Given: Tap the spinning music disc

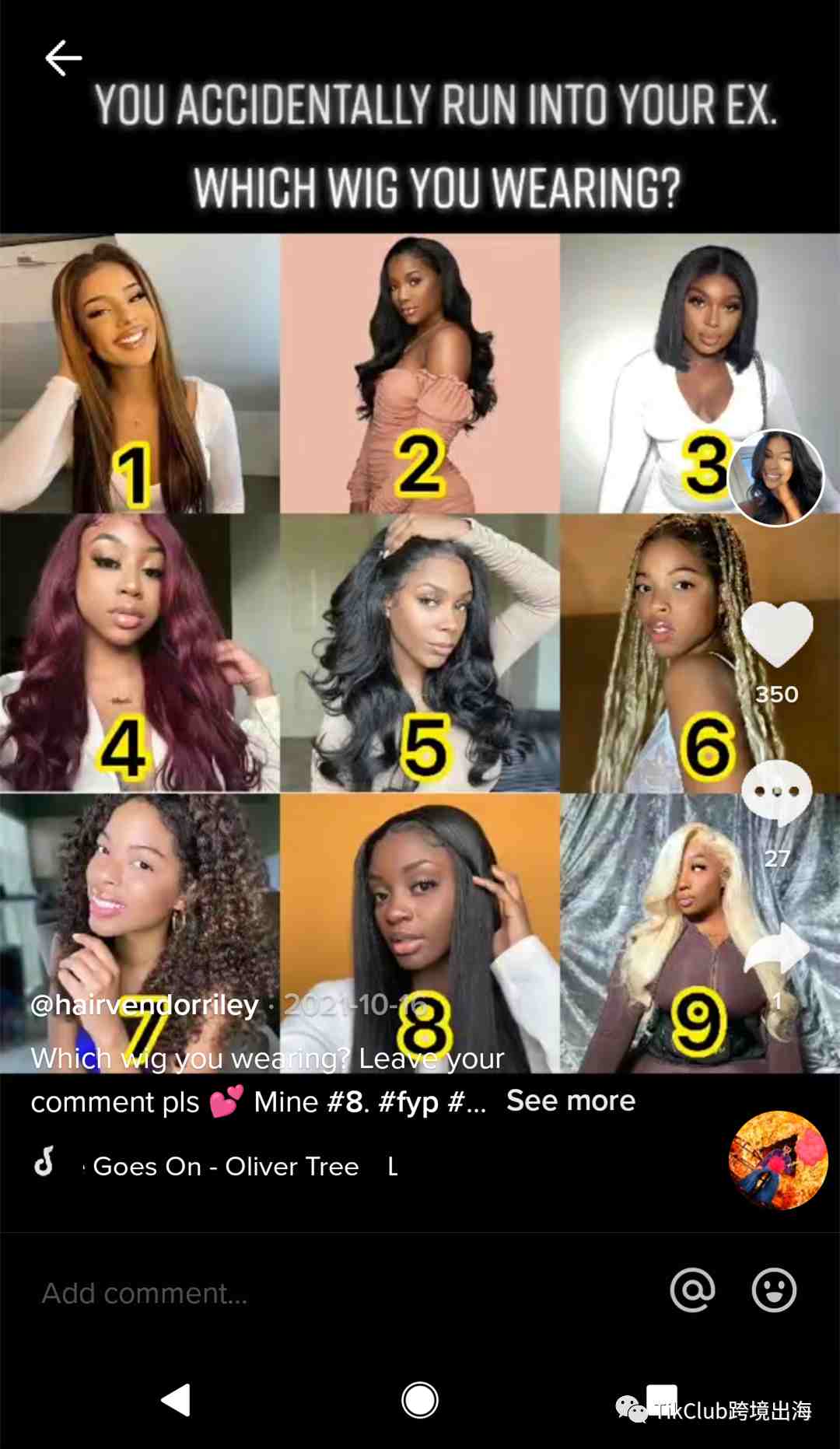Looking at the screenshot, I should tap(777, 1160).
